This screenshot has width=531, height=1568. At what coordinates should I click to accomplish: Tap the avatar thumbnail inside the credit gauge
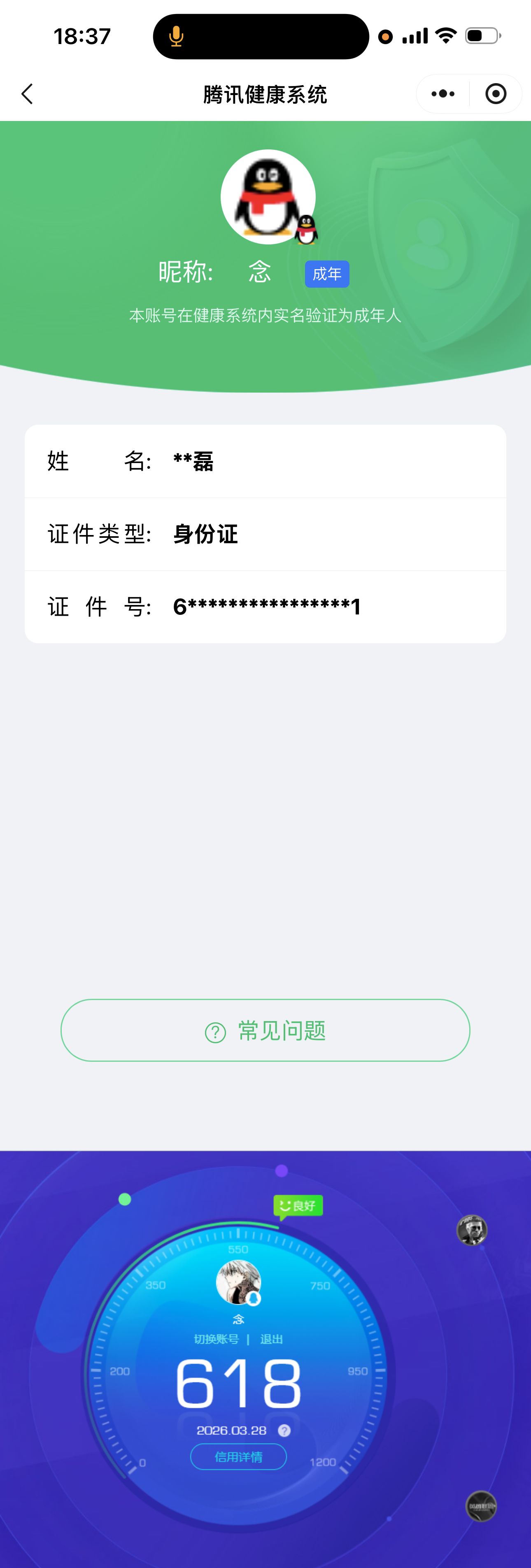[x=238, y=1282]
